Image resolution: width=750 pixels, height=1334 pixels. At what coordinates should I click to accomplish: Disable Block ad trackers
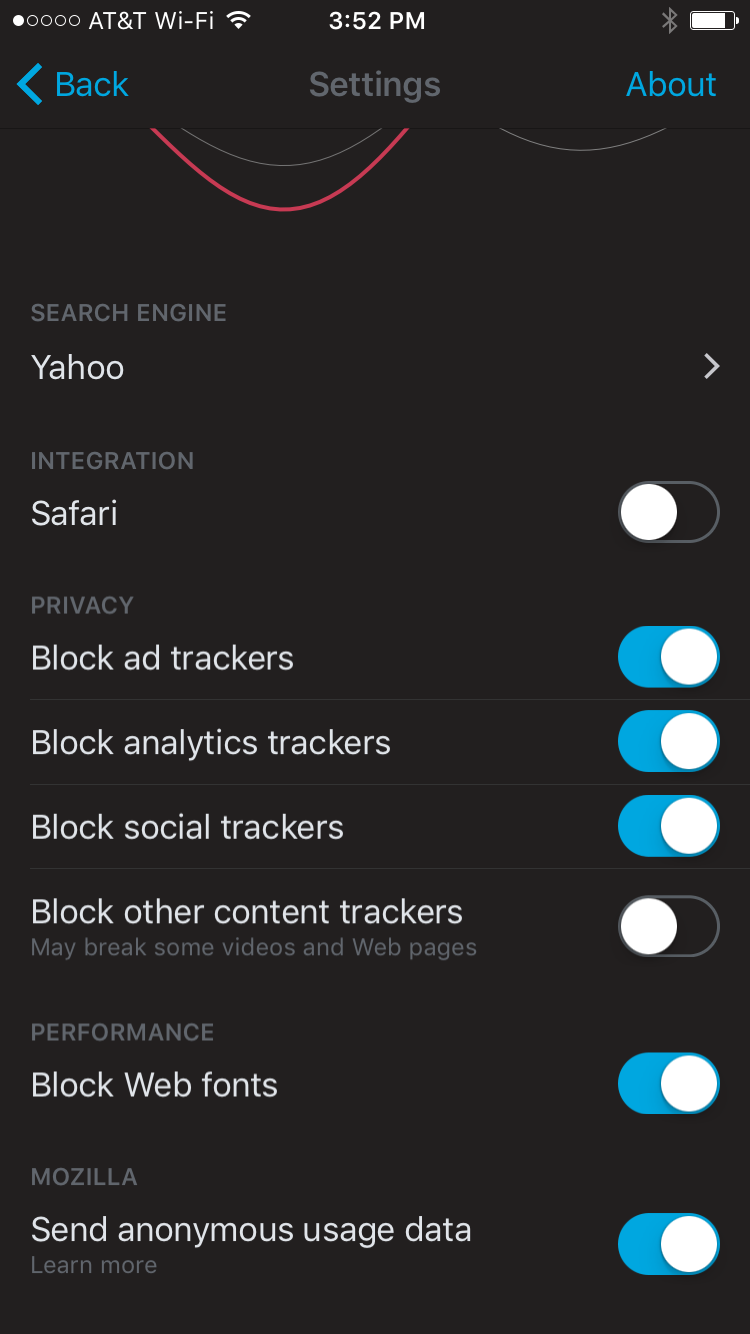pos(668,657)
